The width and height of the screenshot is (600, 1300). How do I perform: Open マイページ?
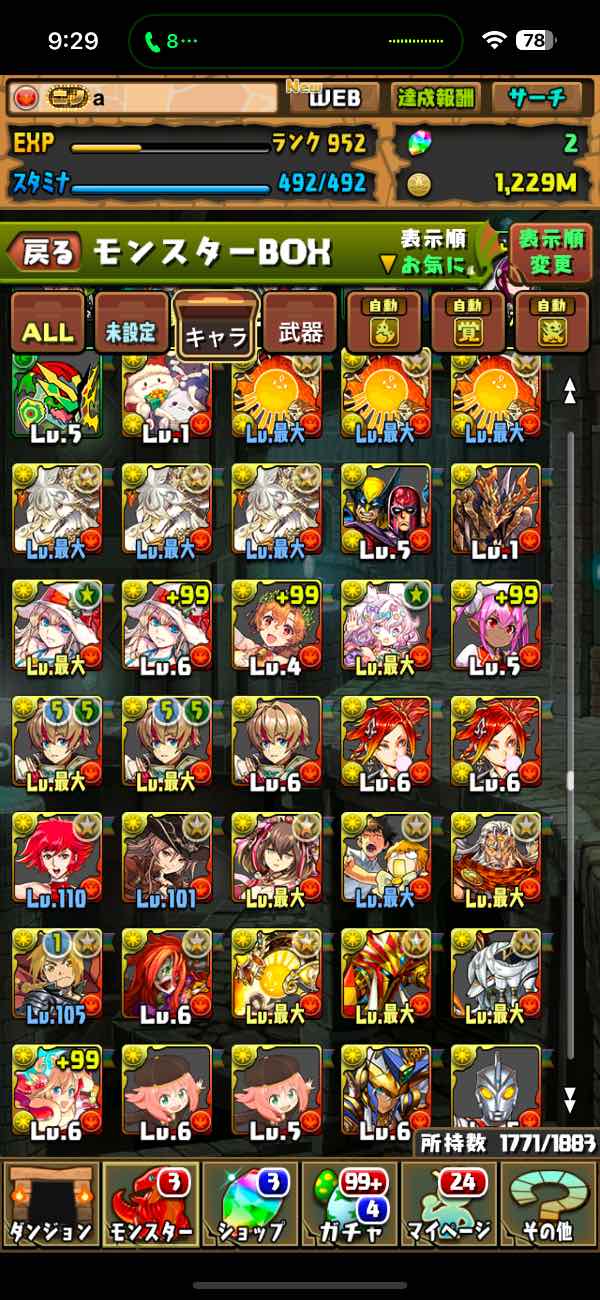click(449, 1202)
